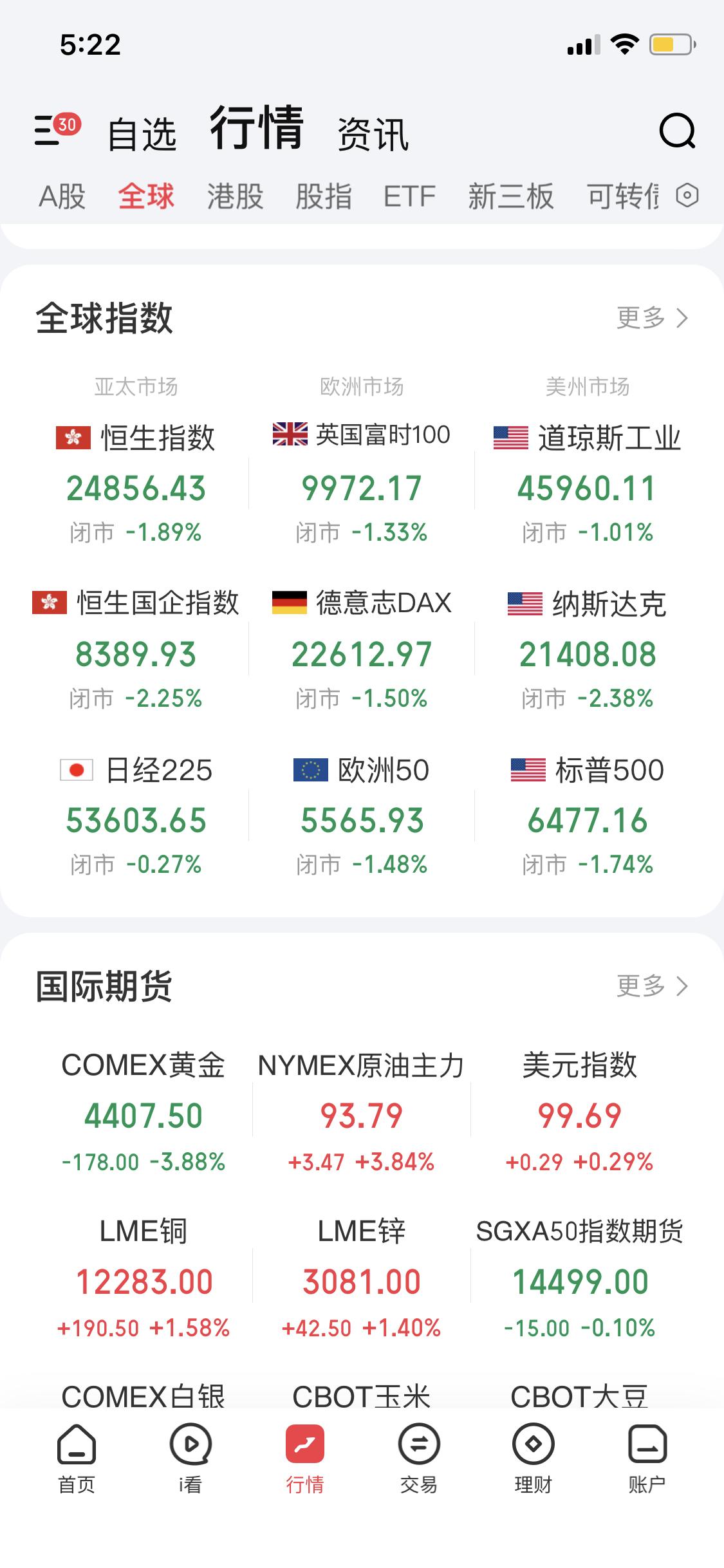Viewport: 724px width, 1568px height.
Task: Switch to the 资讯 tab
Action: [372, 133]
